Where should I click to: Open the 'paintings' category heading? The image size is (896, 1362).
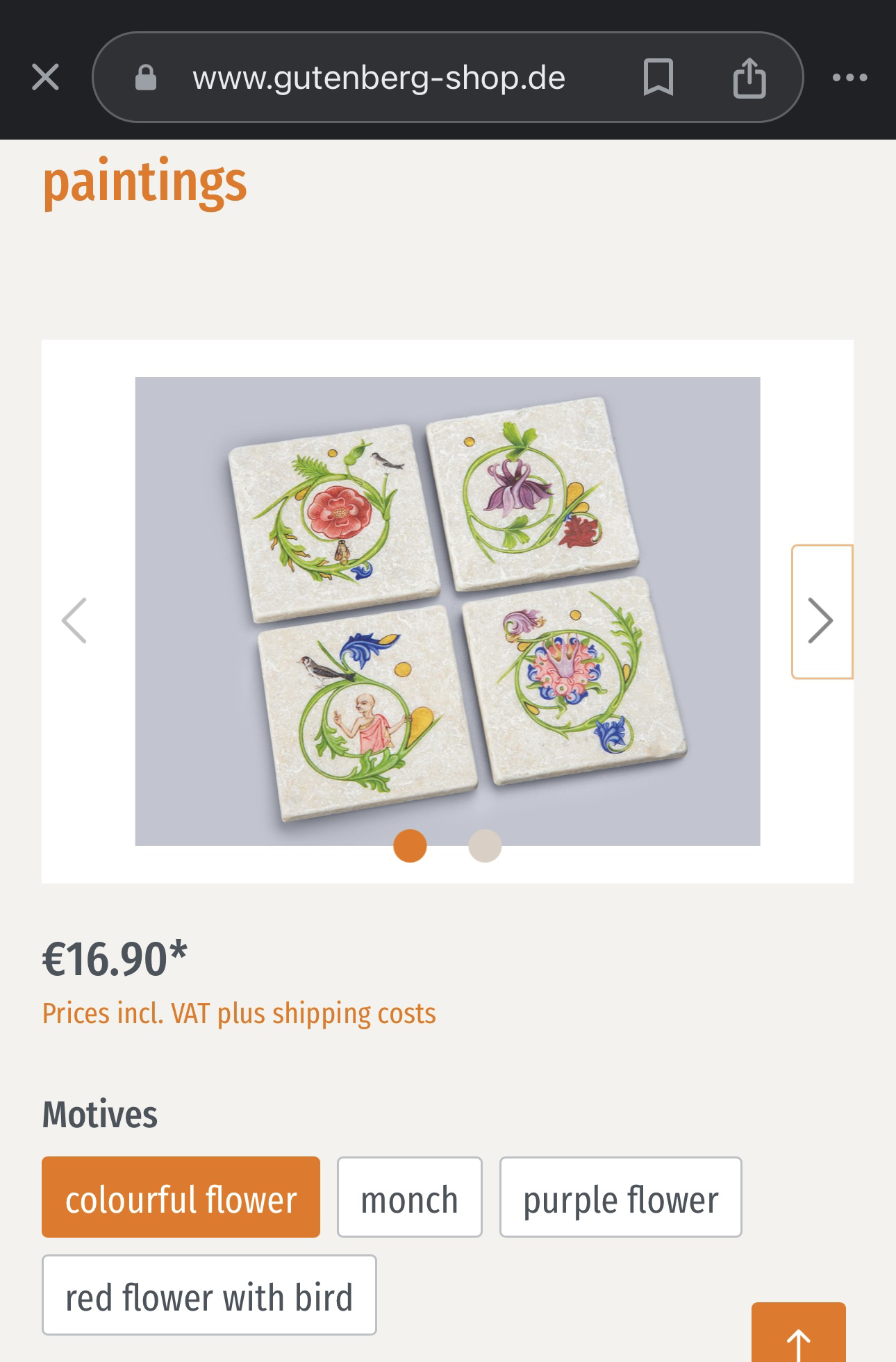(x=144, y=183)
